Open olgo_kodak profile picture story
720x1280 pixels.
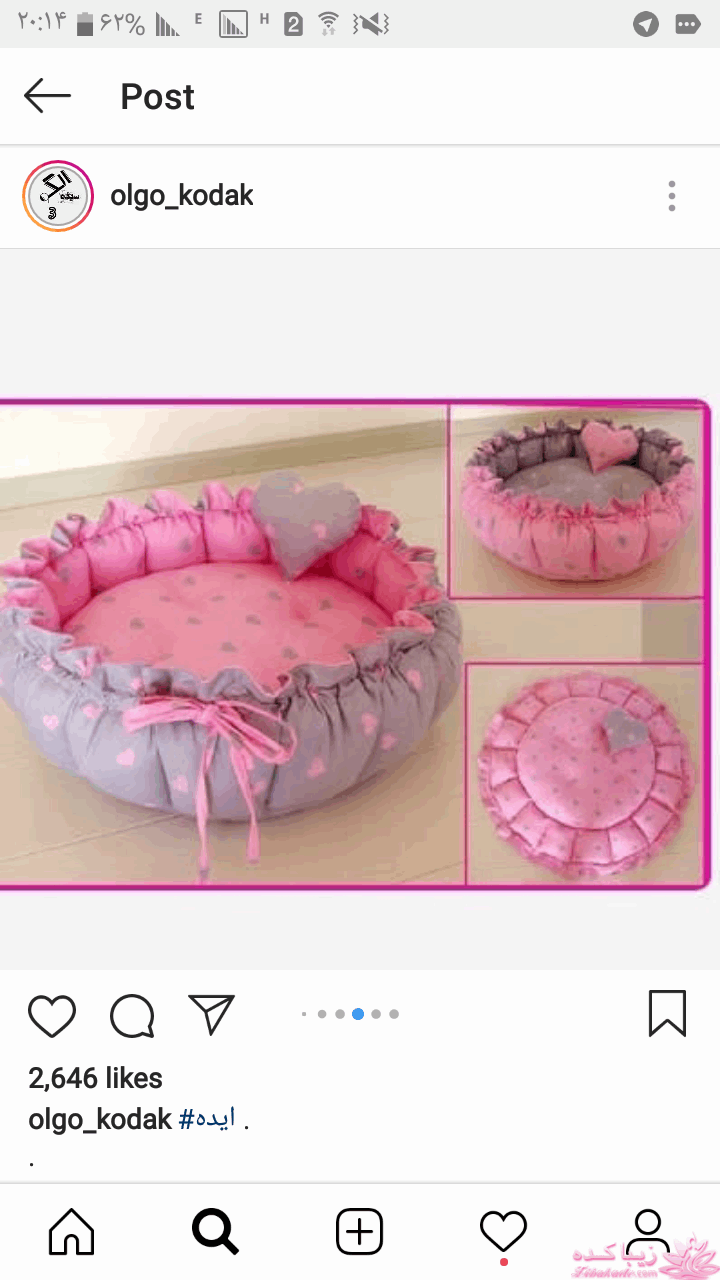tap(58, 196)
